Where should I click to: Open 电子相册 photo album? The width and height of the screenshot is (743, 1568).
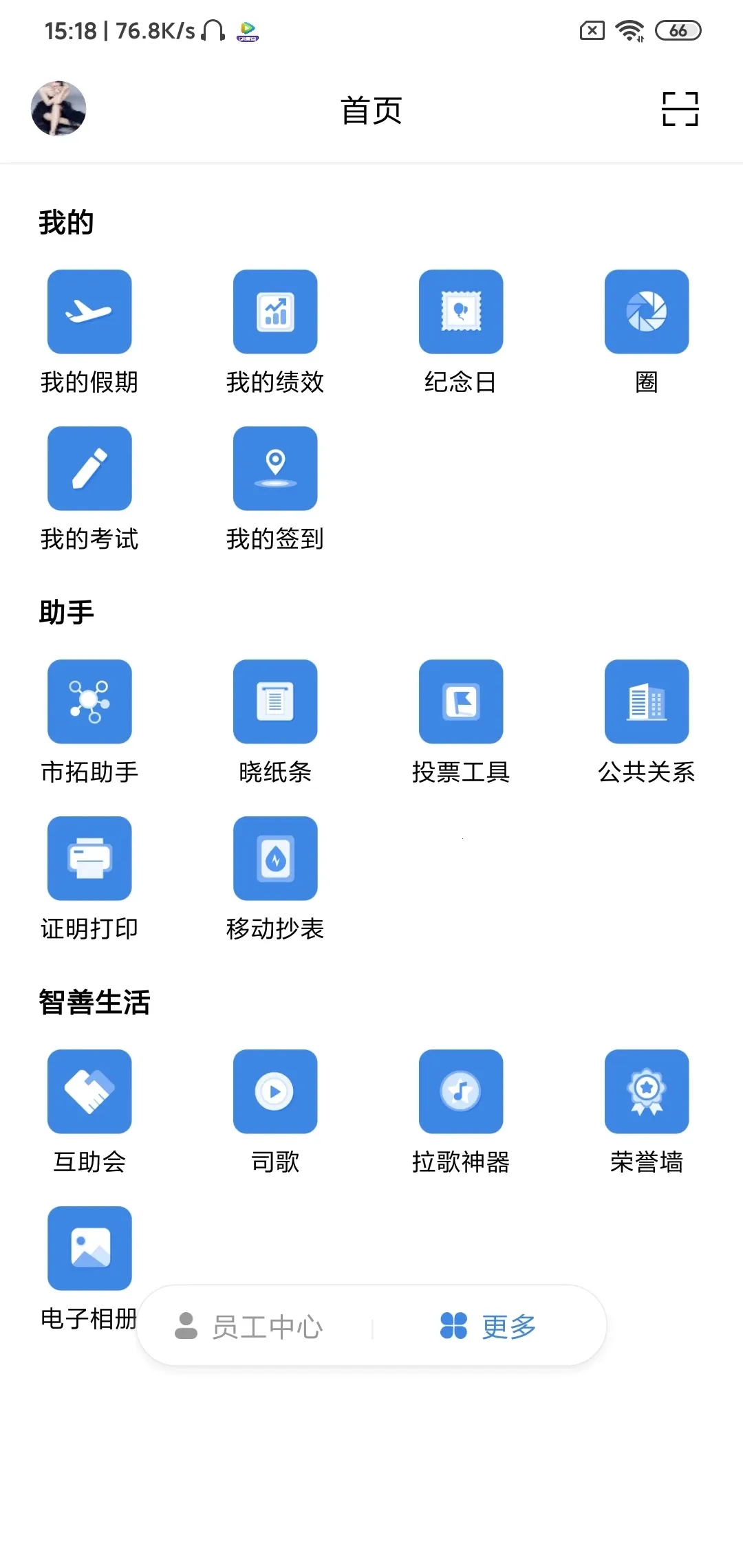pos(89,1248)
